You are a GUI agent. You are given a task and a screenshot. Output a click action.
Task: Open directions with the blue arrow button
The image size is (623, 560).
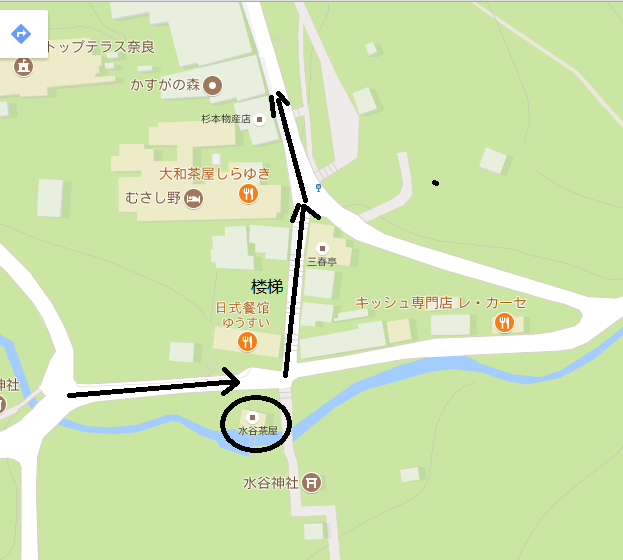pyautogui.click(x=21, y=34)
